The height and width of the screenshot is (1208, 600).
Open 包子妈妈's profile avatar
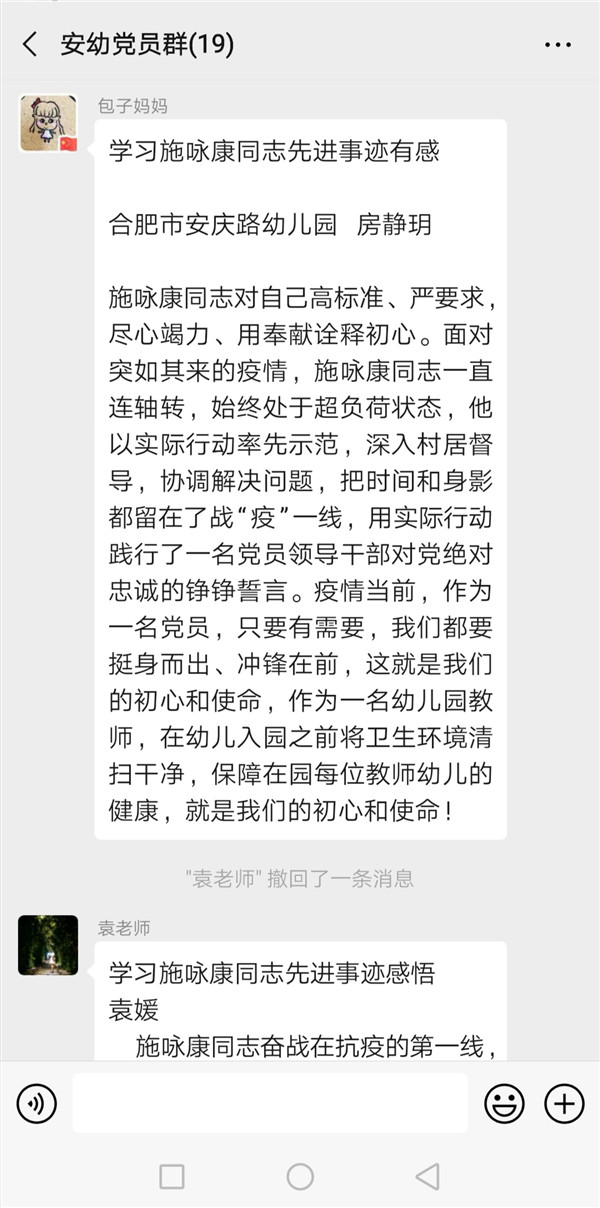(48, 123)
